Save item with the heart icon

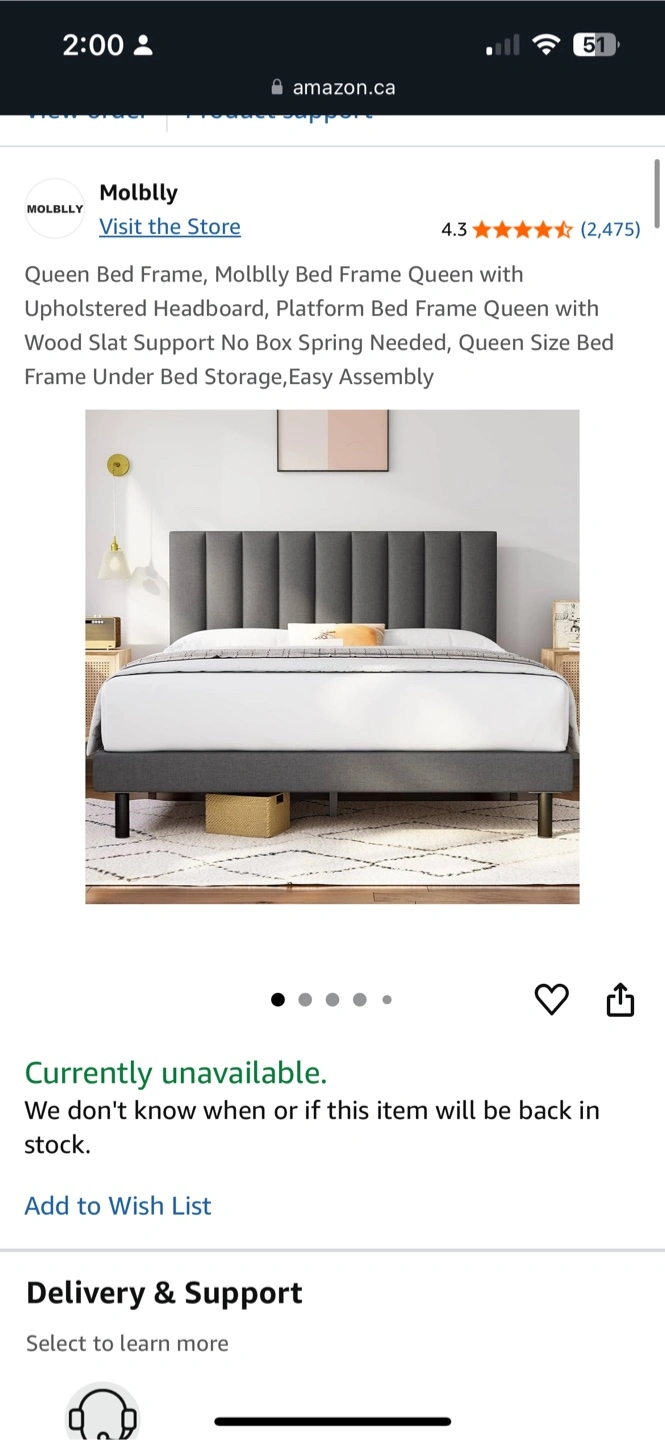coord(551,999)
